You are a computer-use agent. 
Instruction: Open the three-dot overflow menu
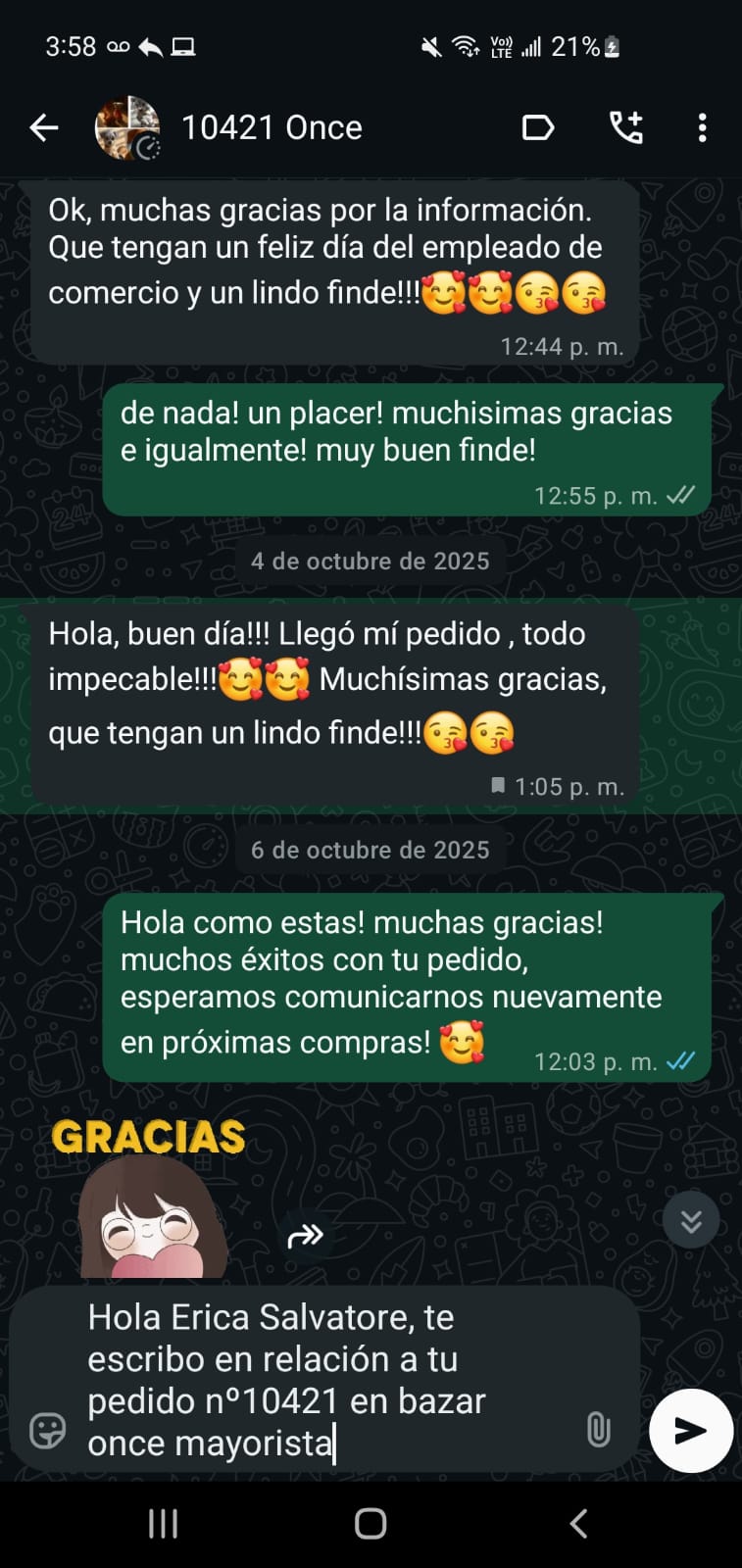702,127
